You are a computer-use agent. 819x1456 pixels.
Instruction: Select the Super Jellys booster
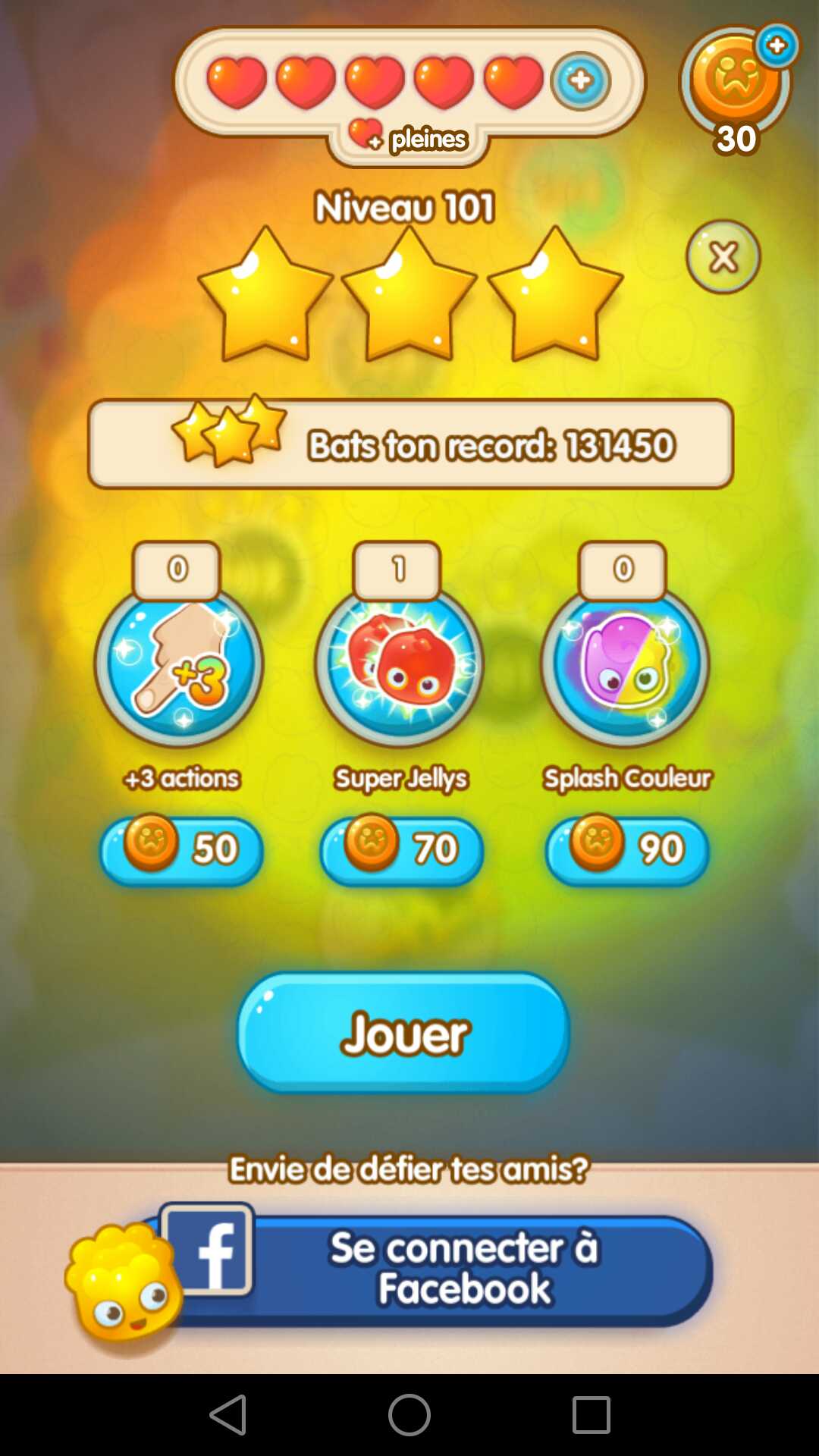click(x=400, y=662)
